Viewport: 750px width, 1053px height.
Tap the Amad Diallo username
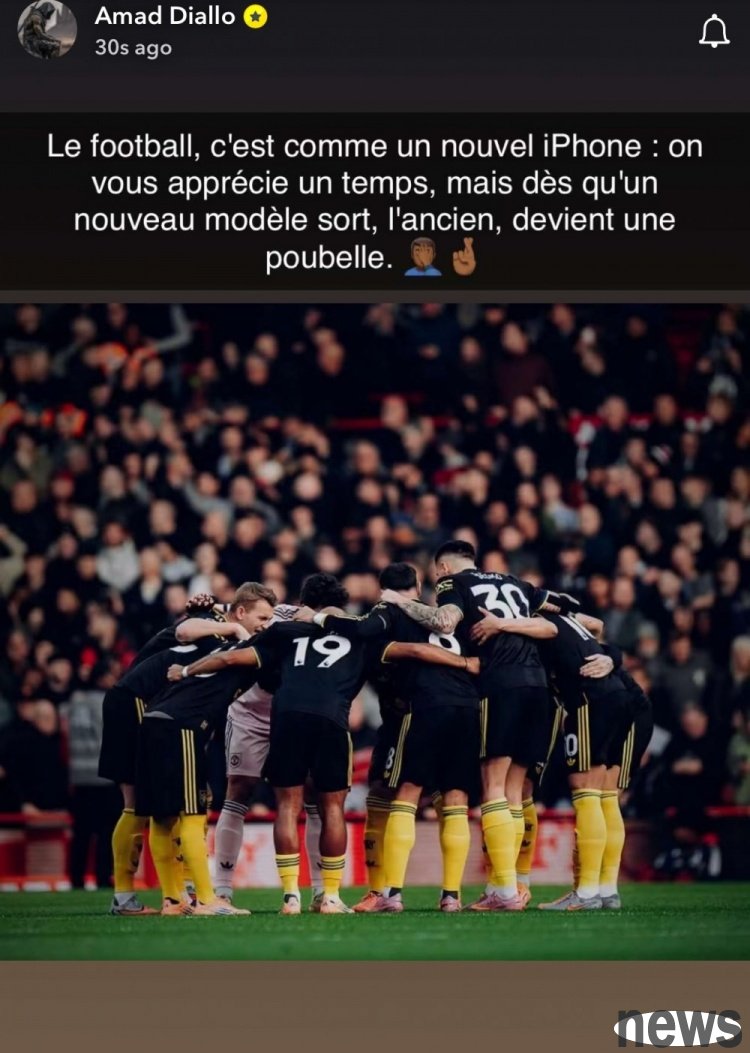(x=164, y=16)
